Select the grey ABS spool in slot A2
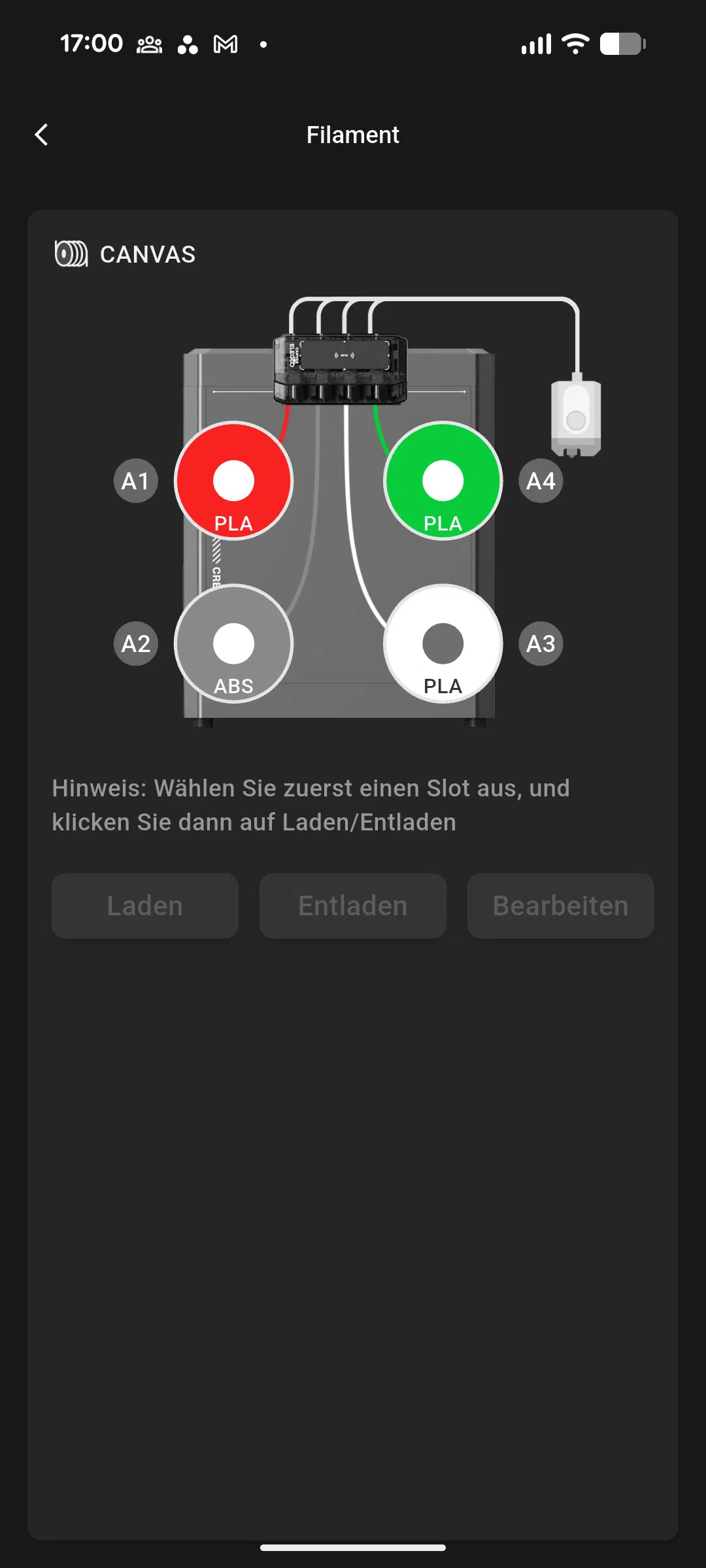The height and width of the screenshot is (1568, 706). pyautogui.click(x=233, y=644)
